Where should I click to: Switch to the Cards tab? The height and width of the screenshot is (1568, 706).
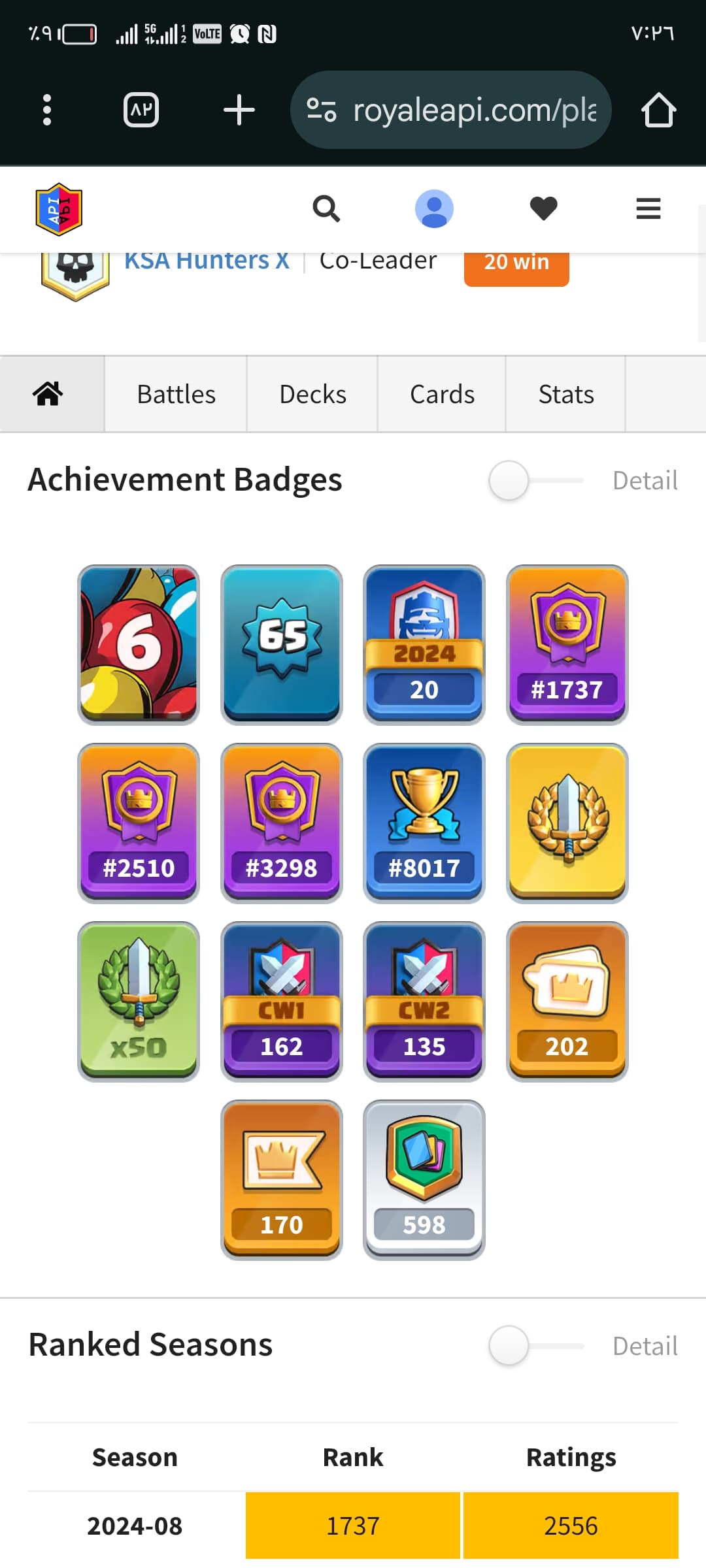pyautogui.click(x=442, y=394)
